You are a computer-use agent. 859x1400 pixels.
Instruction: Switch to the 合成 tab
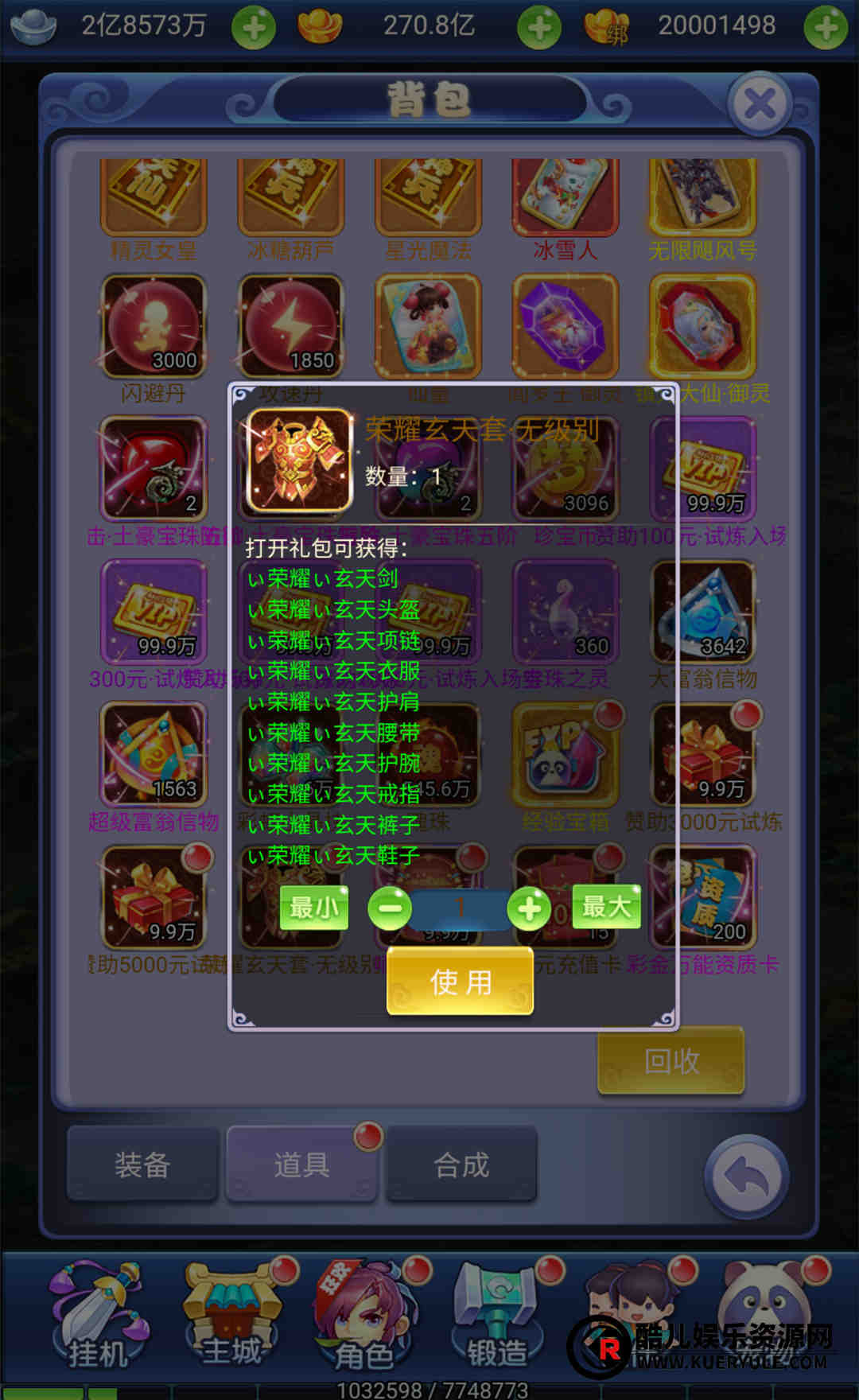[461, 1165]
